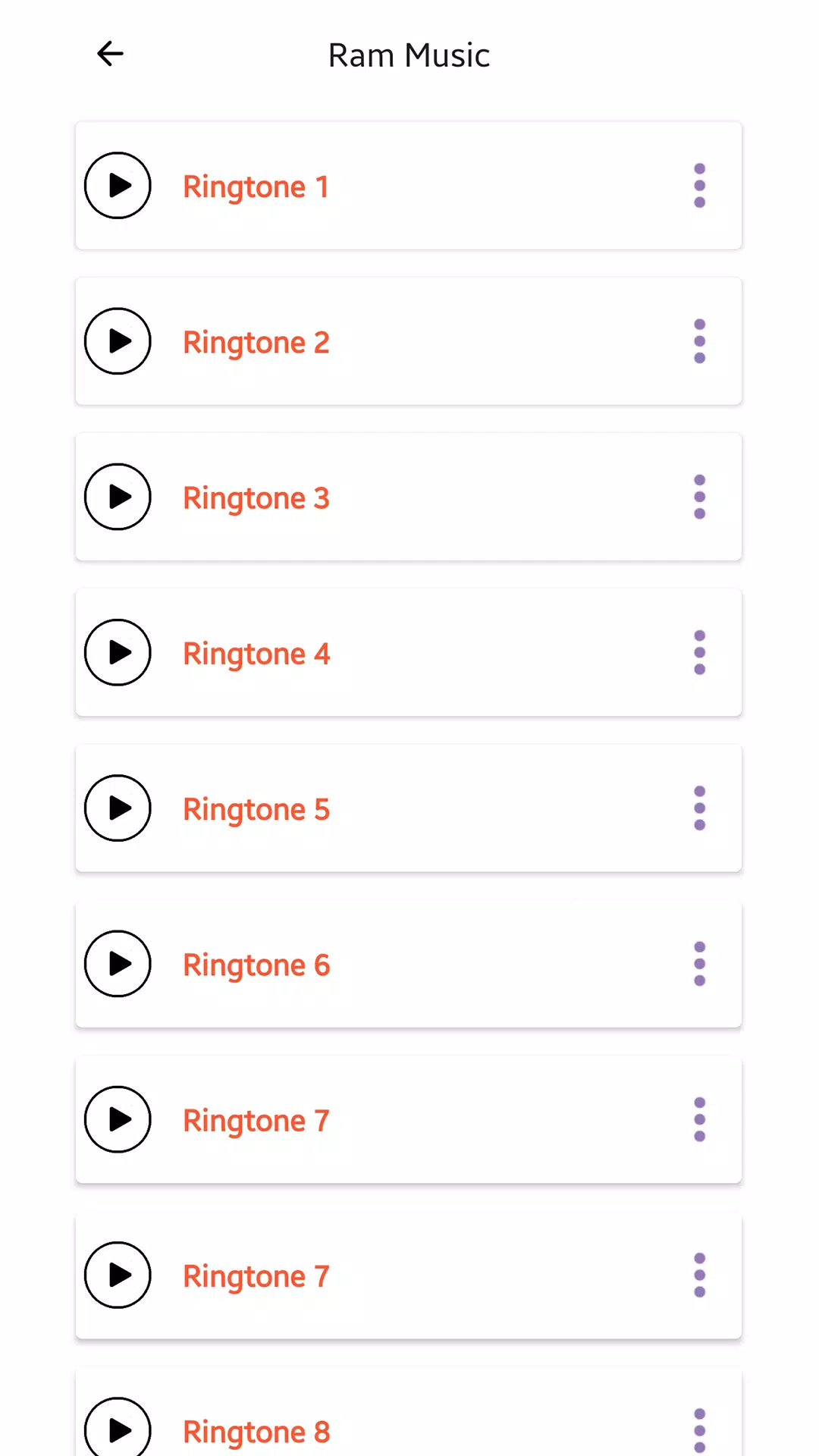Open overflow menu for Ringtone 4
This screenshot has height=1456, width=819.
tap(699, 652)
